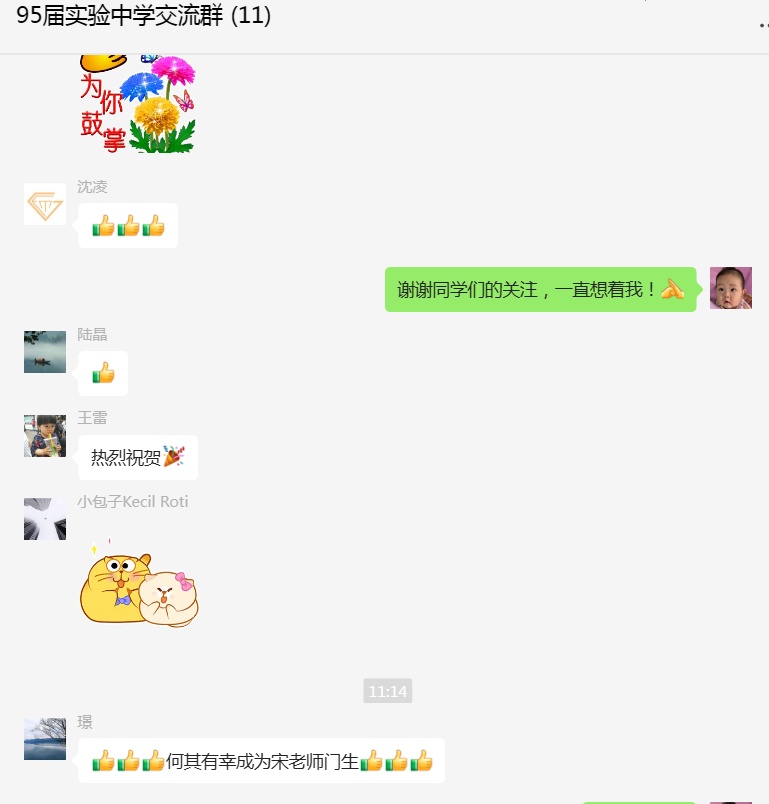
Task: View 王雷's profile avatar
Action: [x=45, y=436]
